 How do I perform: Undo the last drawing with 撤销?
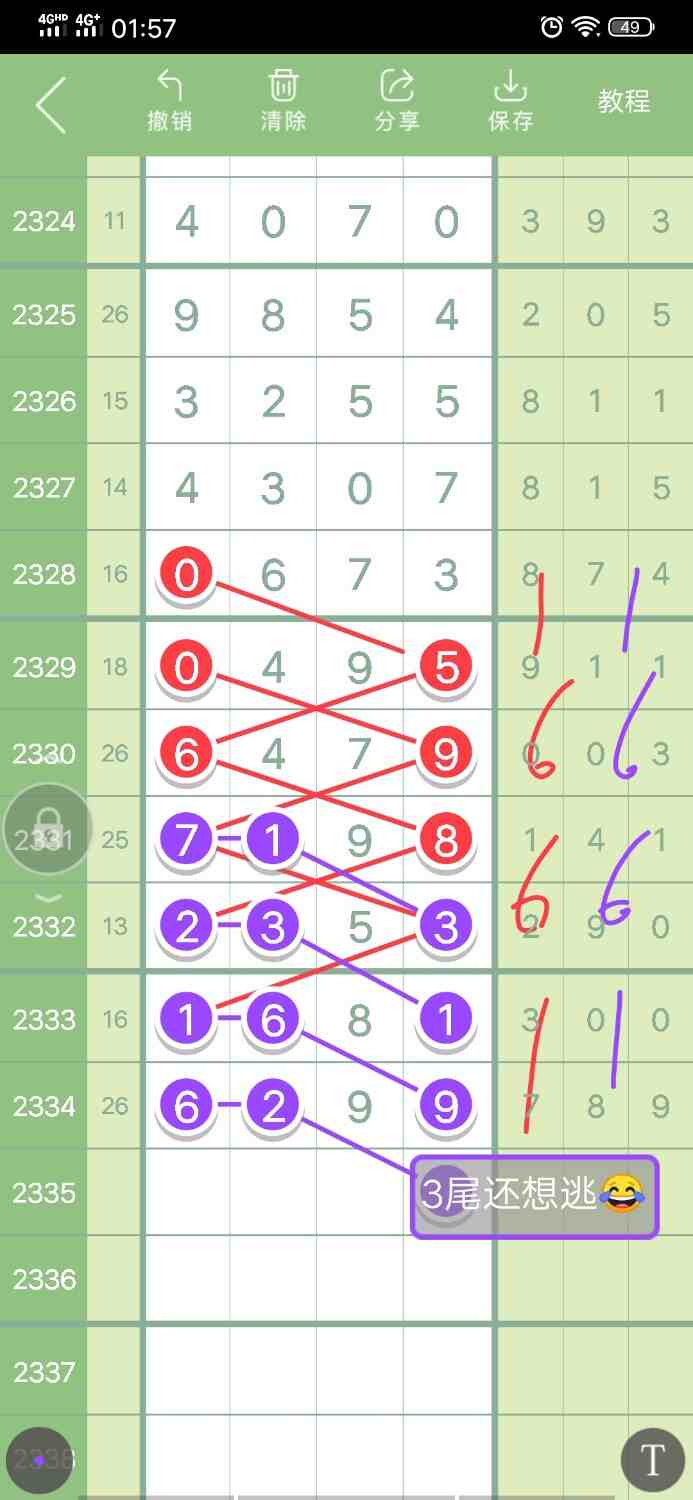click(170, 101)
